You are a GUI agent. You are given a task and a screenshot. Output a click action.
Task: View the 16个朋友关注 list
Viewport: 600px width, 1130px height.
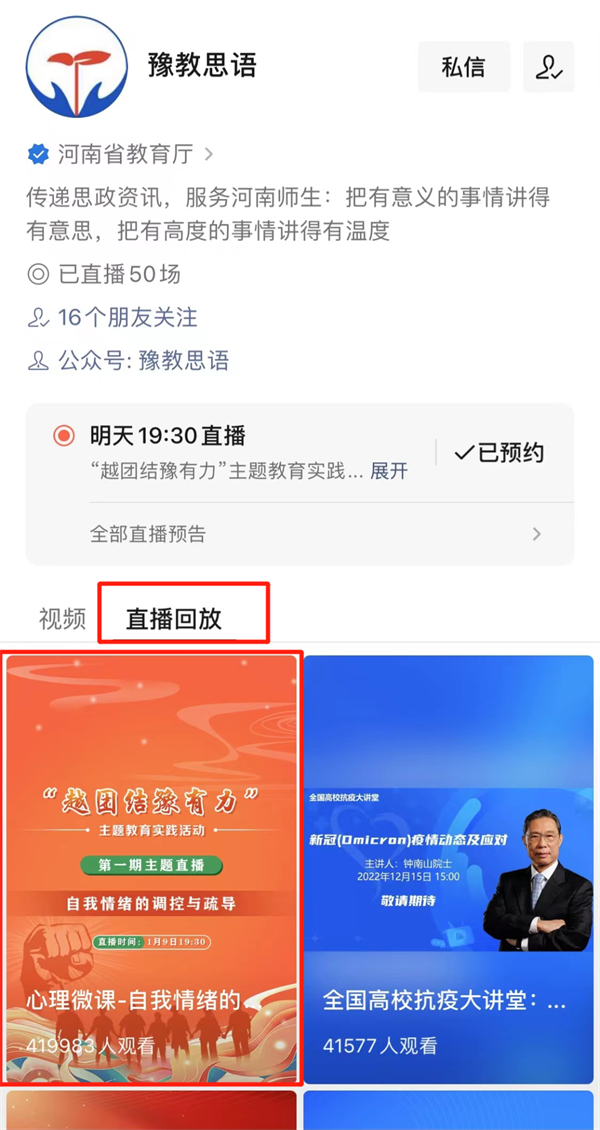tap(126, 318)
